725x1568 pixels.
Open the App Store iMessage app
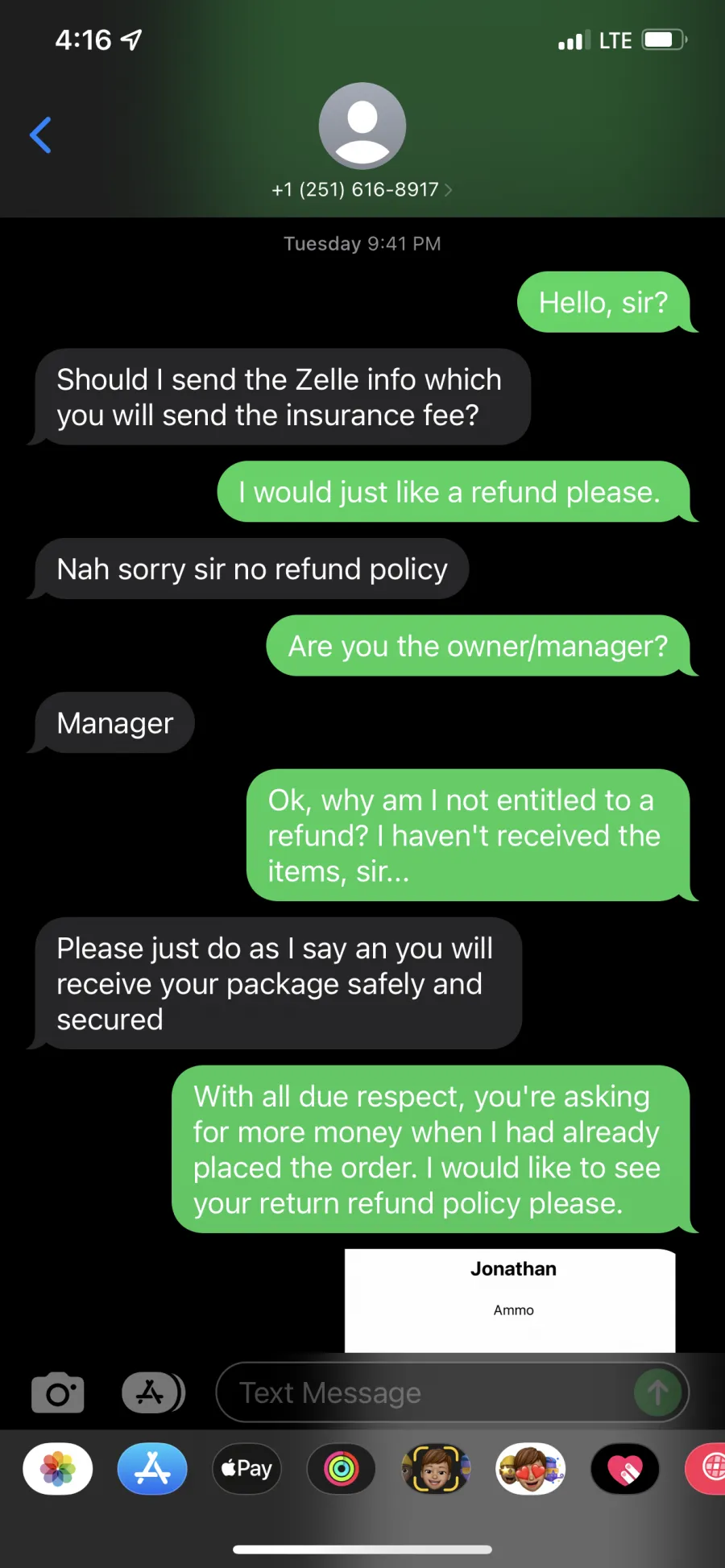pos(152,1469)
